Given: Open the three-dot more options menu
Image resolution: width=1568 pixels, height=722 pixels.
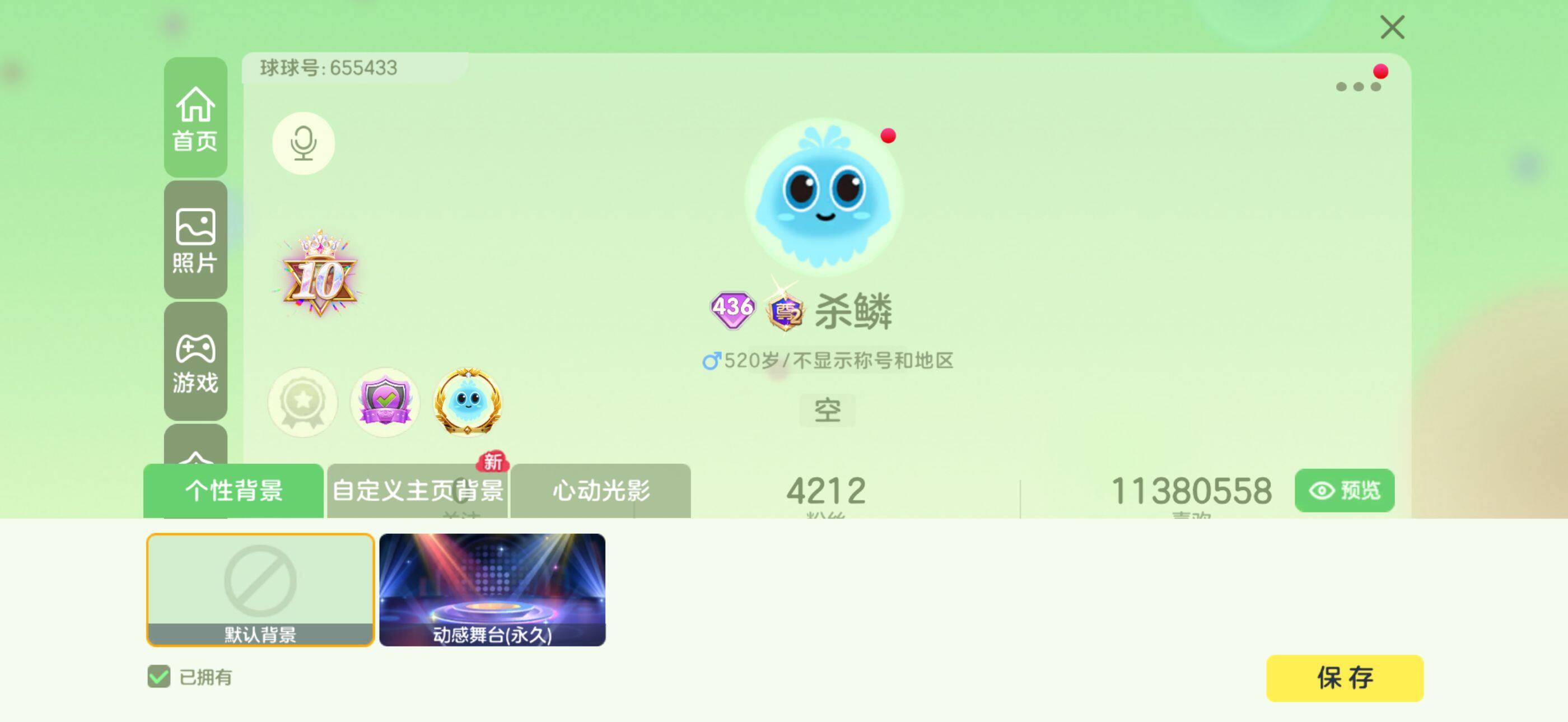Looking at the screenshot, I should pyautogui.click(x=1358, y=86).
